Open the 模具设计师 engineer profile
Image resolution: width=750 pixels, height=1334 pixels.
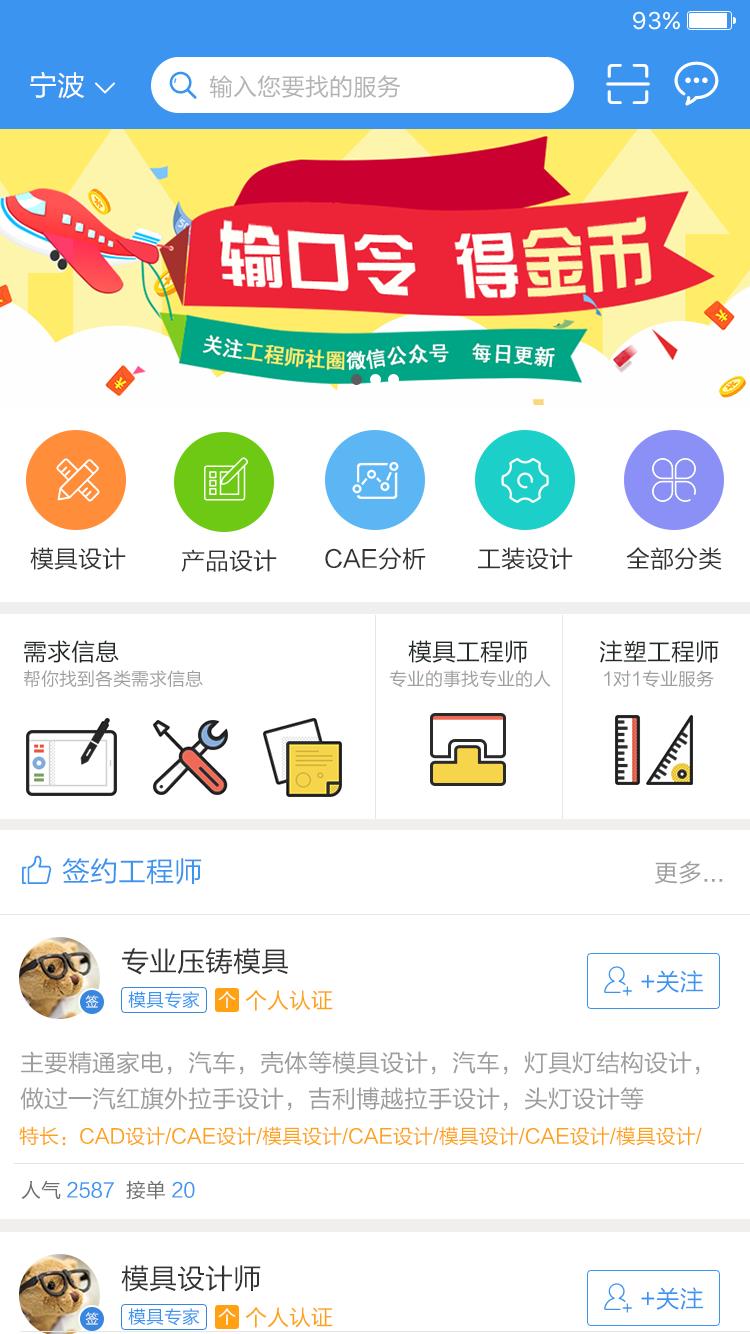pyautogui.click(x=190, y=1278)
